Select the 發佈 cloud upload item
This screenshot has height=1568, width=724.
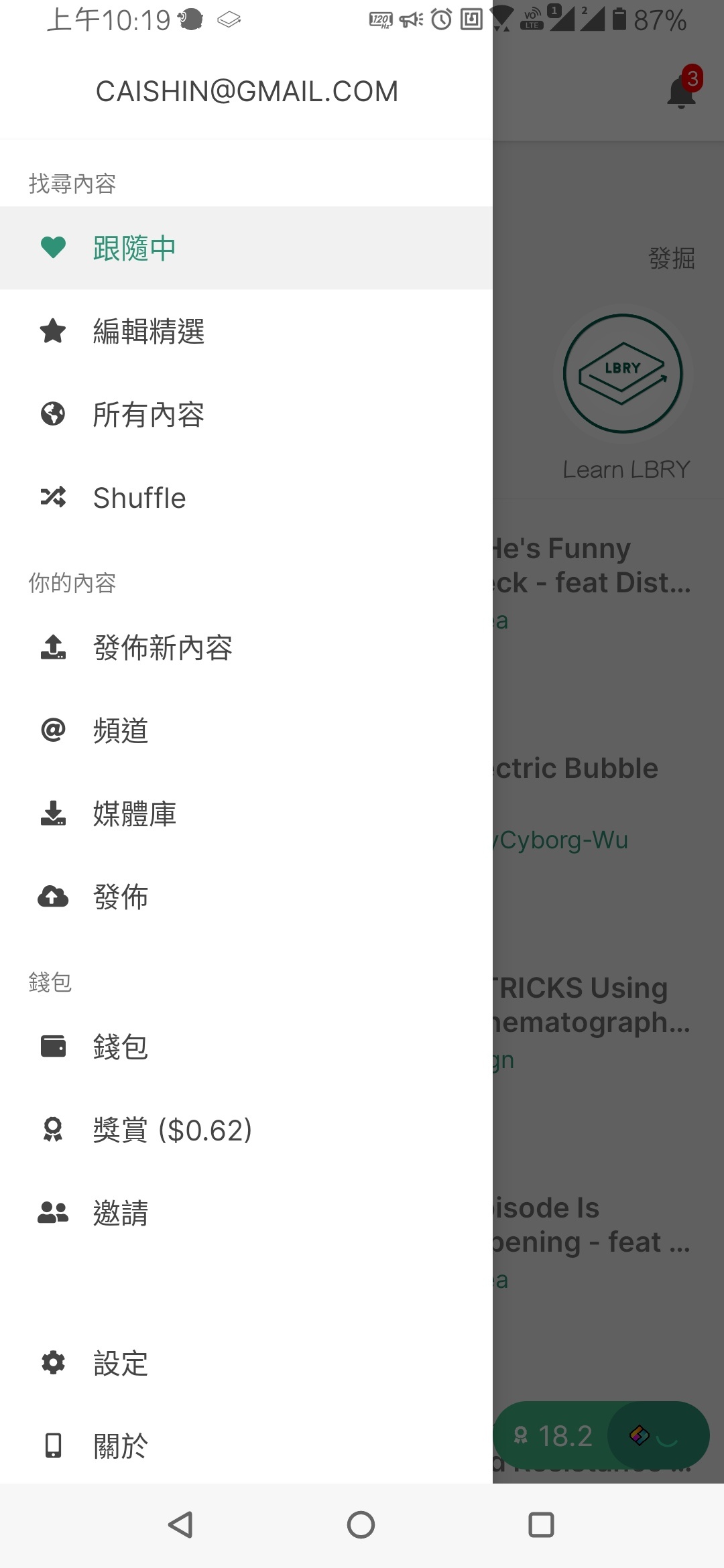[x=246, y=897]
